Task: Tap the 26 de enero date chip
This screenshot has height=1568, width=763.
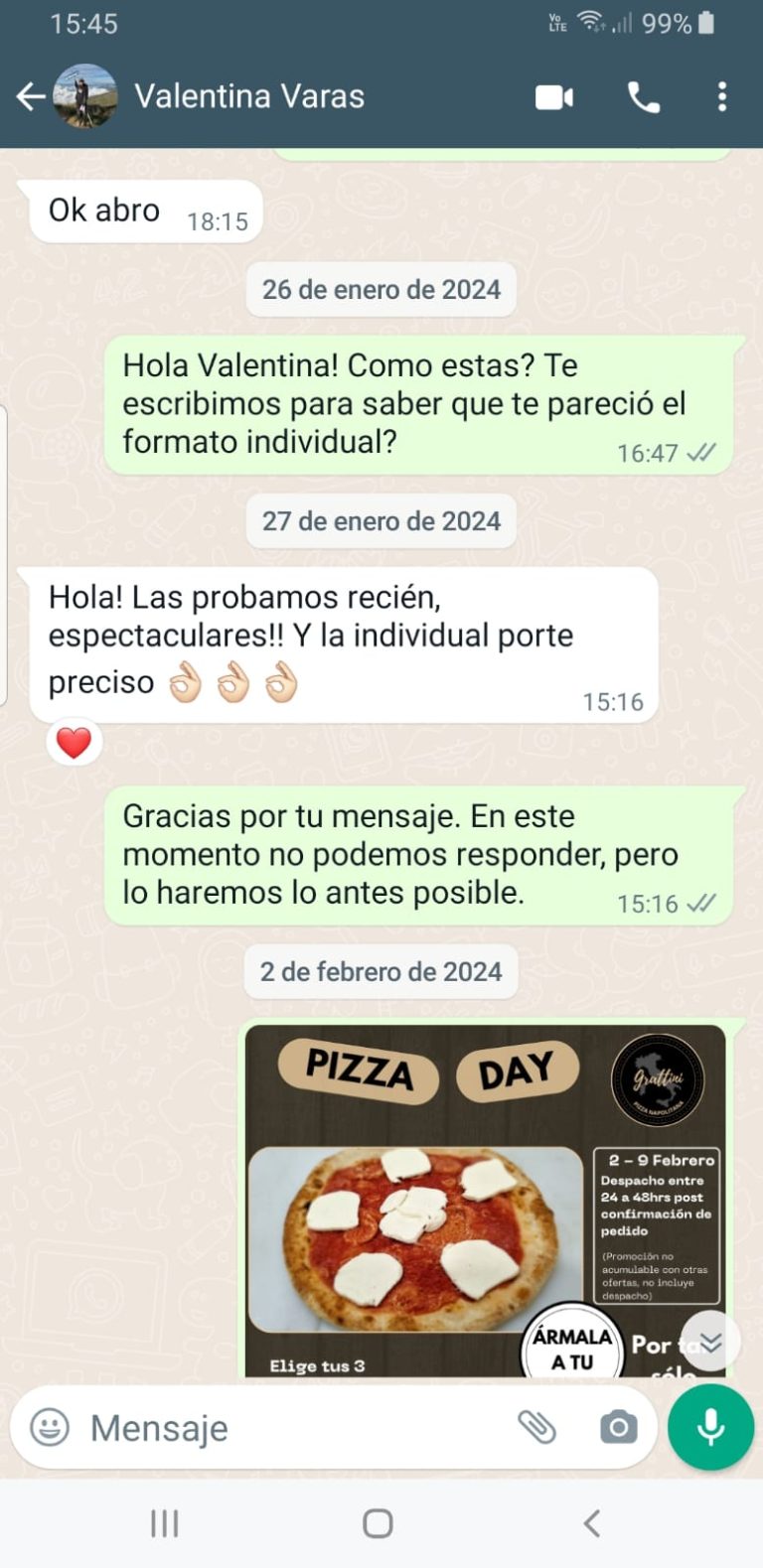Action: [381, 289]
